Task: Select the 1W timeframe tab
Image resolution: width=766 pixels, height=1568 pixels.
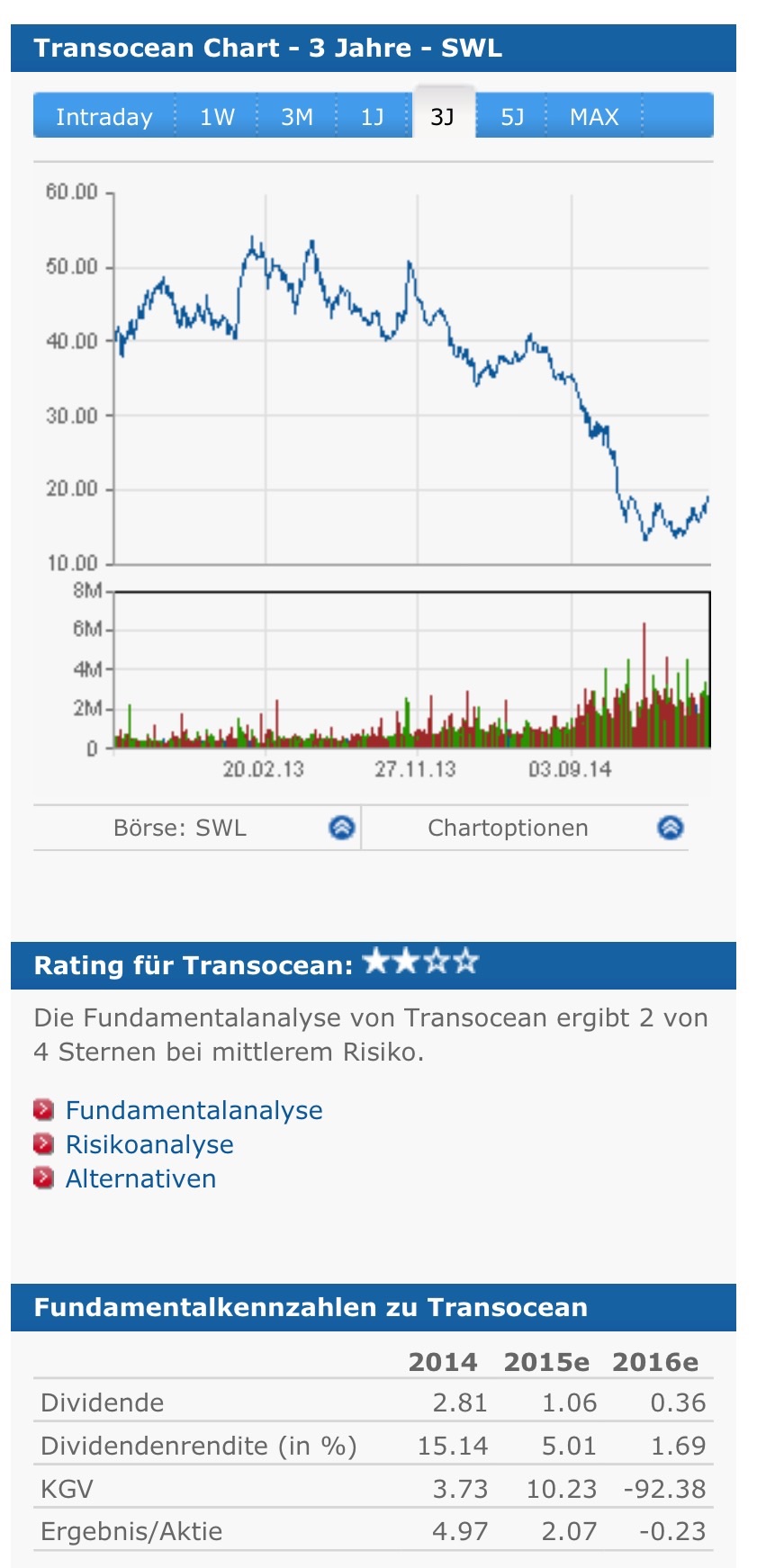Action: 216,116
